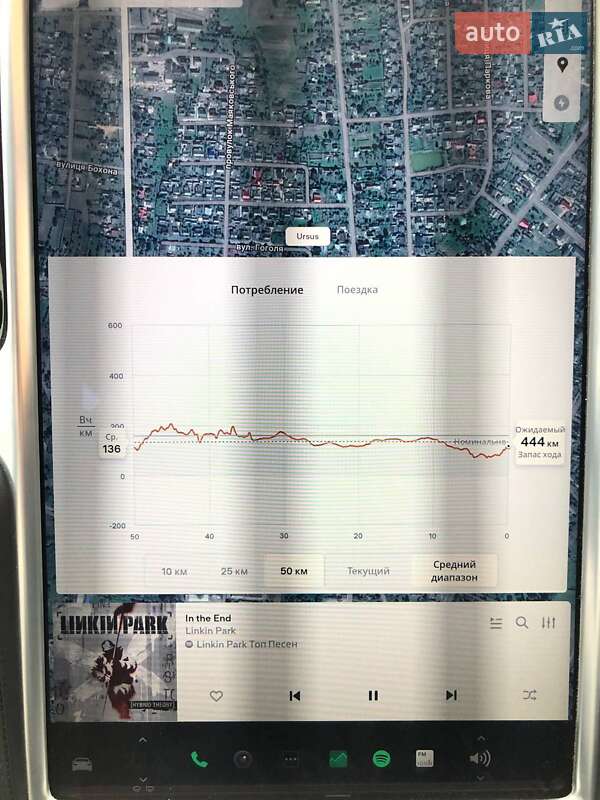Set the chart range to 10 км

pos(174,571)
